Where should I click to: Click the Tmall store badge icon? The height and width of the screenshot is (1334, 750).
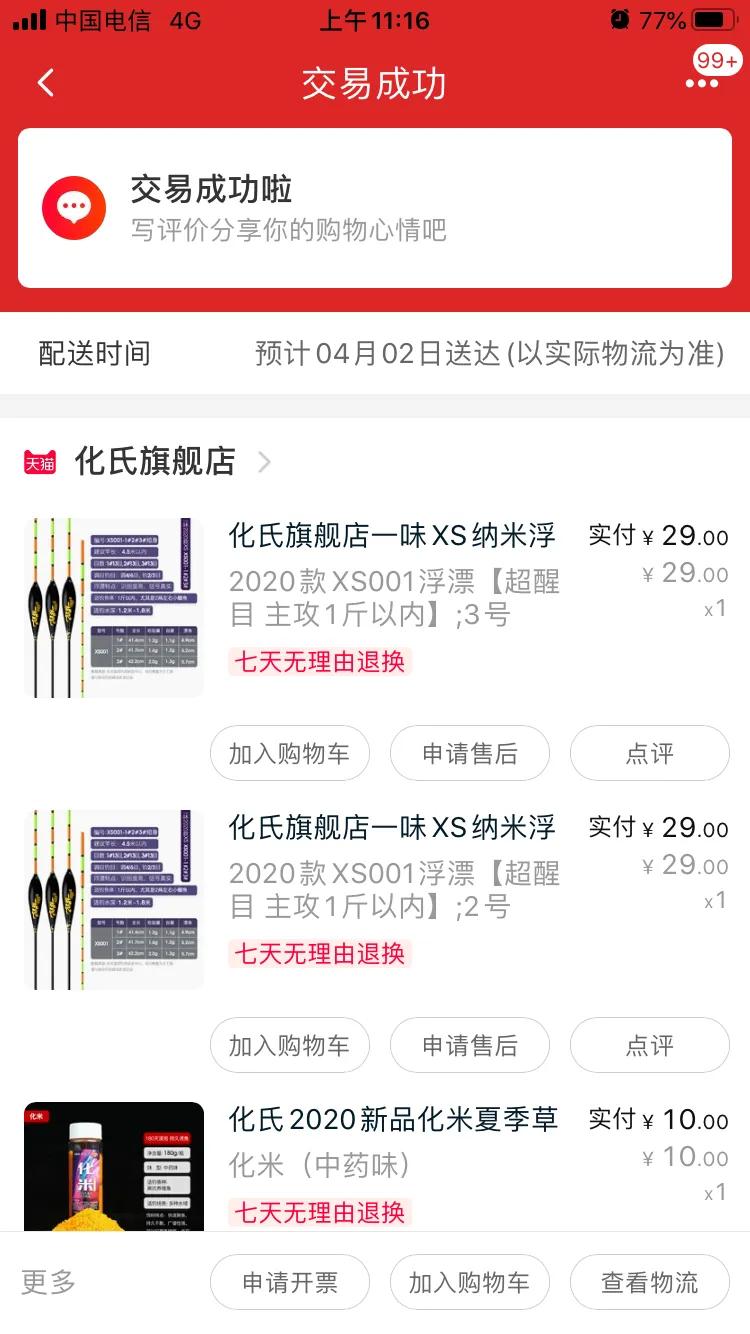(x=39, y=461)
